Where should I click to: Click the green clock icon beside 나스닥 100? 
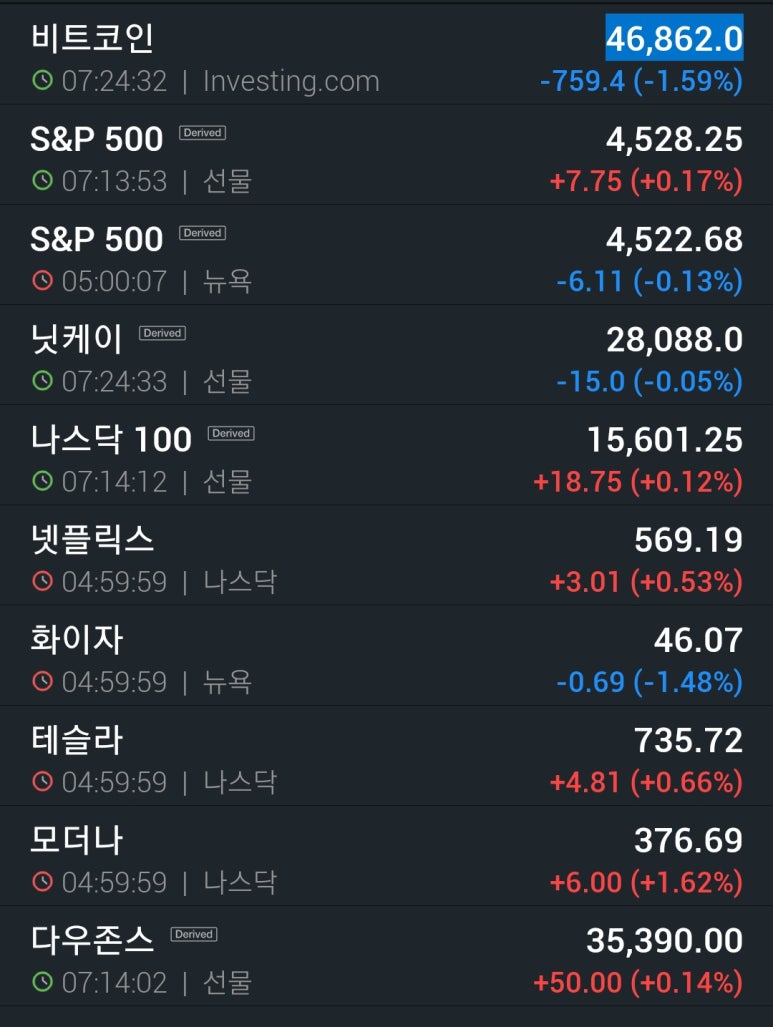click(x=42, y=482)
